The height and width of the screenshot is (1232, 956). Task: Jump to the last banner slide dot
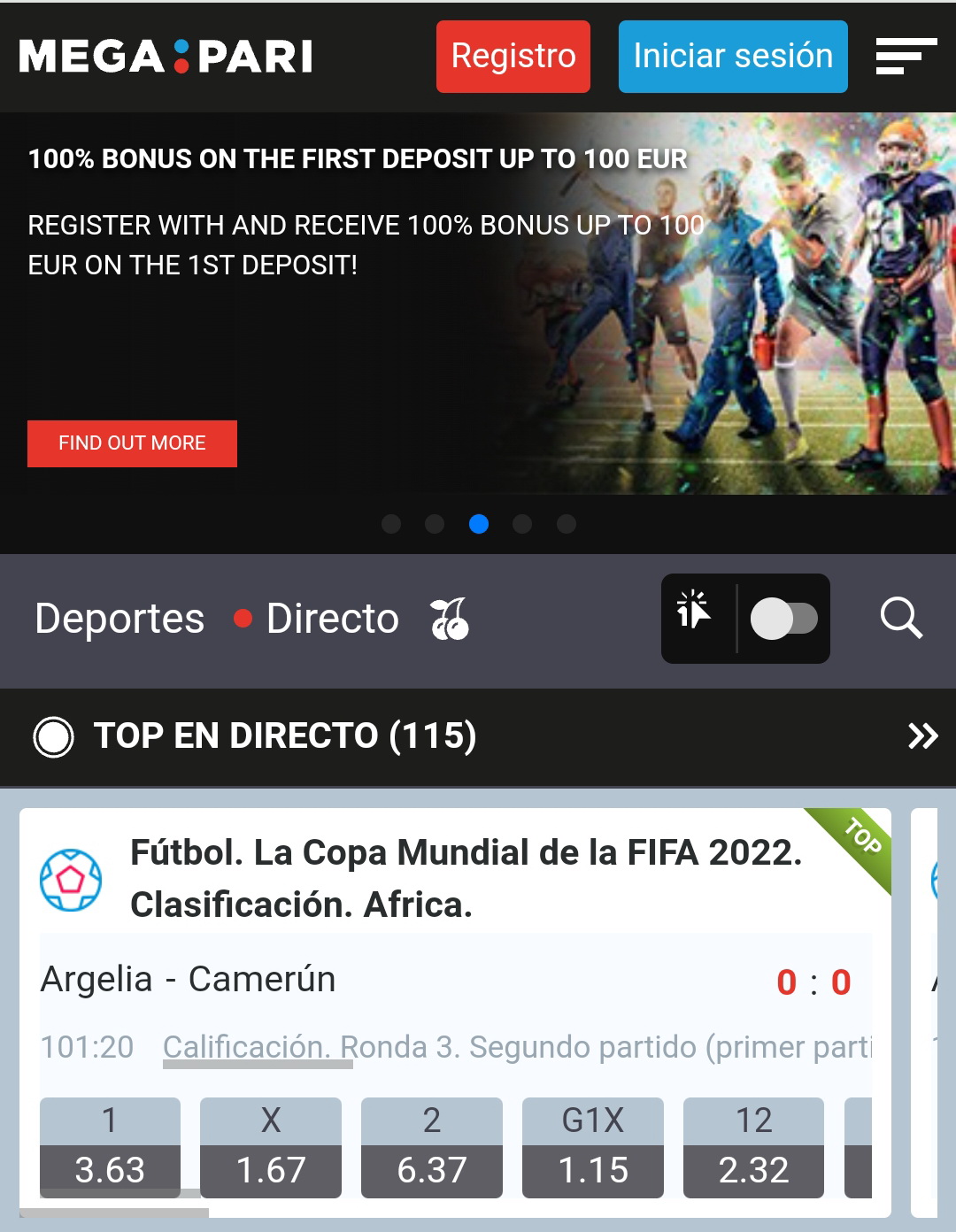click(567, 524)
